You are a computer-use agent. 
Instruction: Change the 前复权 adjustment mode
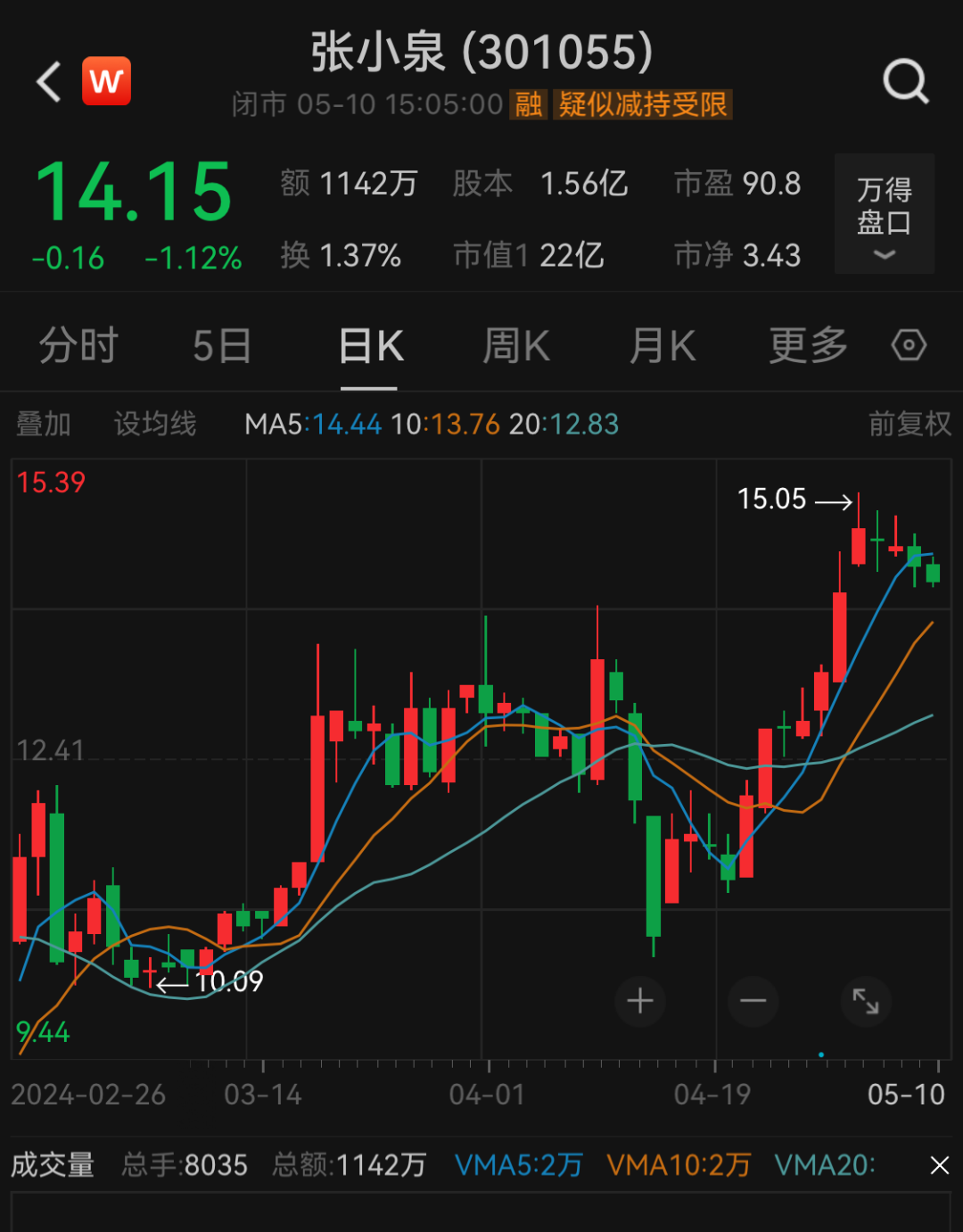pos(909,424)
